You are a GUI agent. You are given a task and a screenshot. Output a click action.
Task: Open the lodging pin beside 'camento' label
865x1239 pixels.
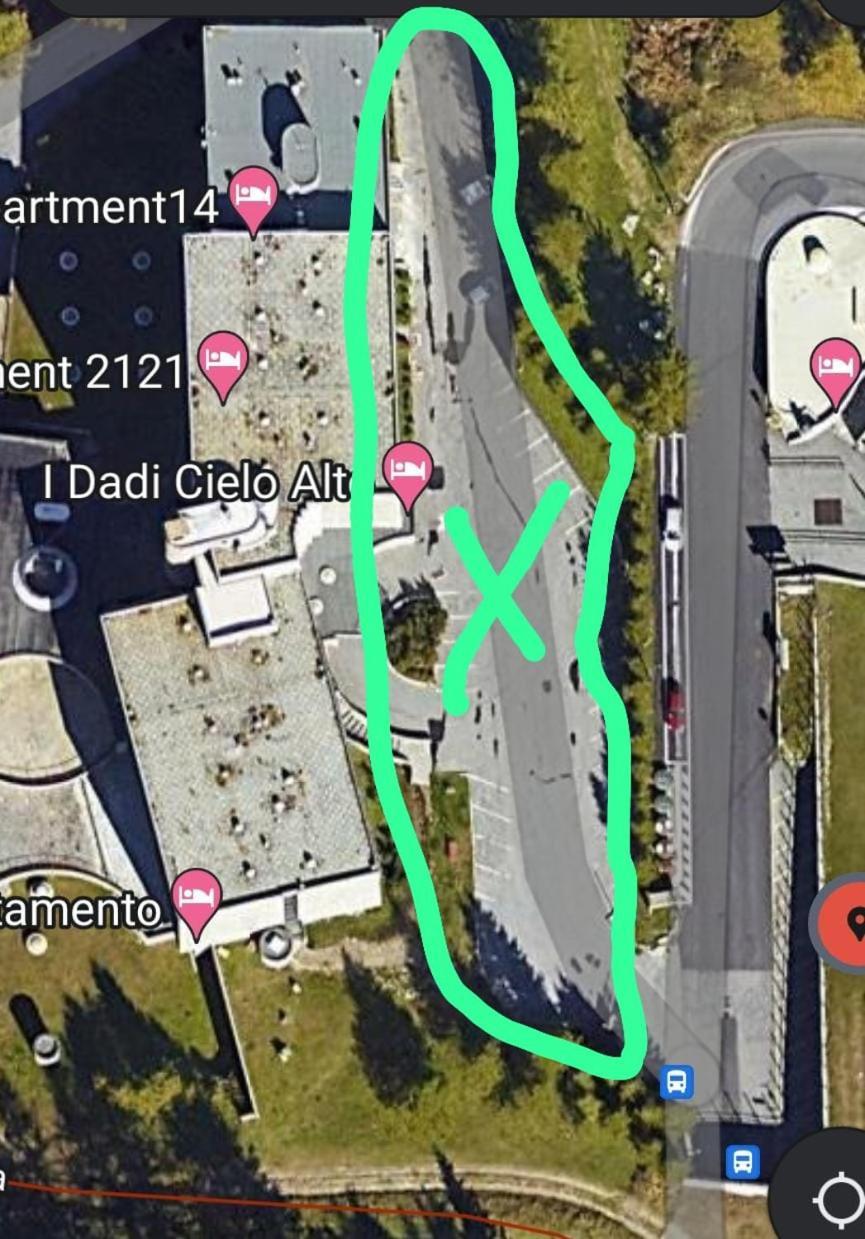(197, 899)
